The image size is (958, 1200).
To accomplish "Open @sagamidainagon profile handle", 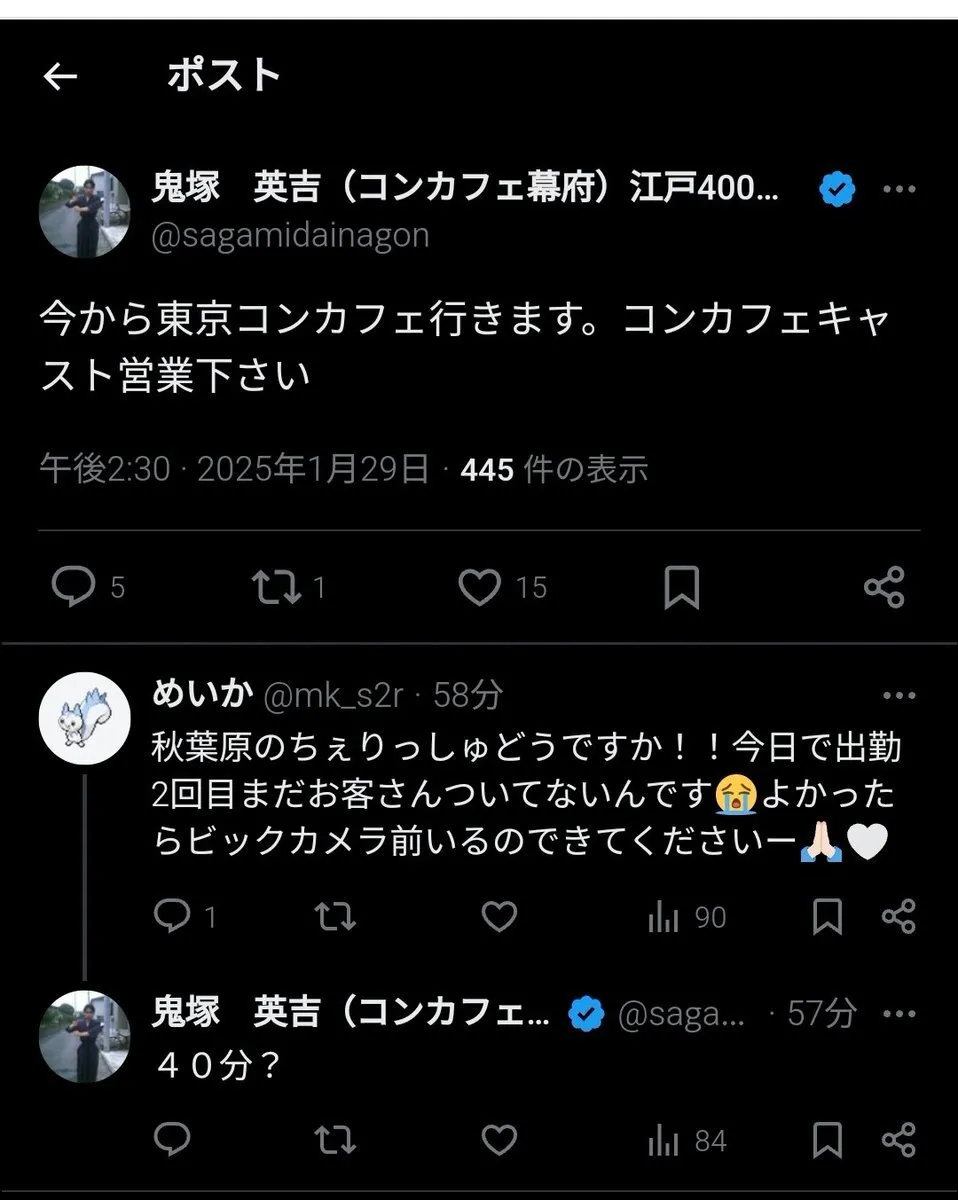I will tap(290, 235).
